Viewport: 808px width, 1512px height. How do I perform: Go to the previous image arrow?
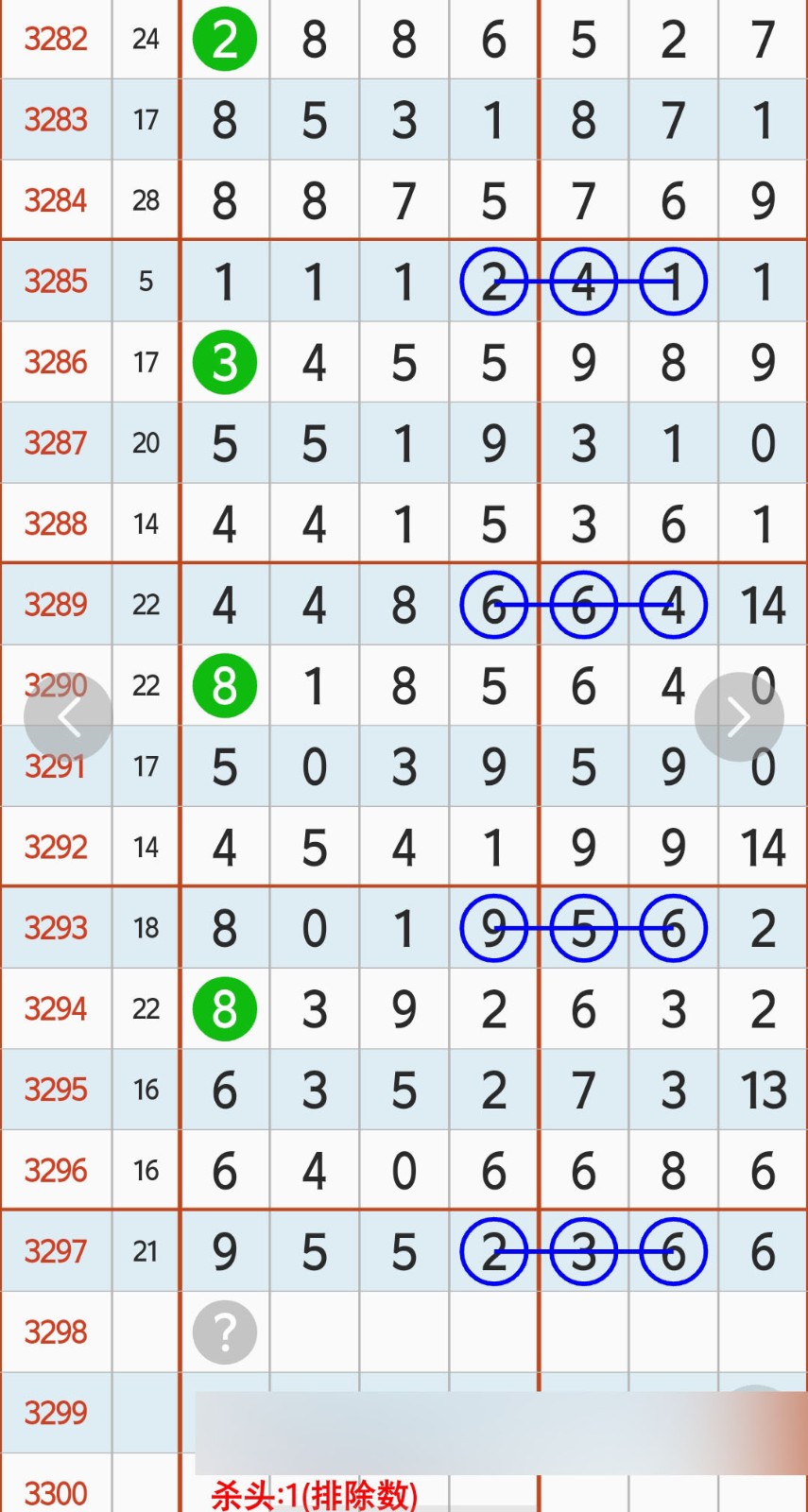pos(68,717)
